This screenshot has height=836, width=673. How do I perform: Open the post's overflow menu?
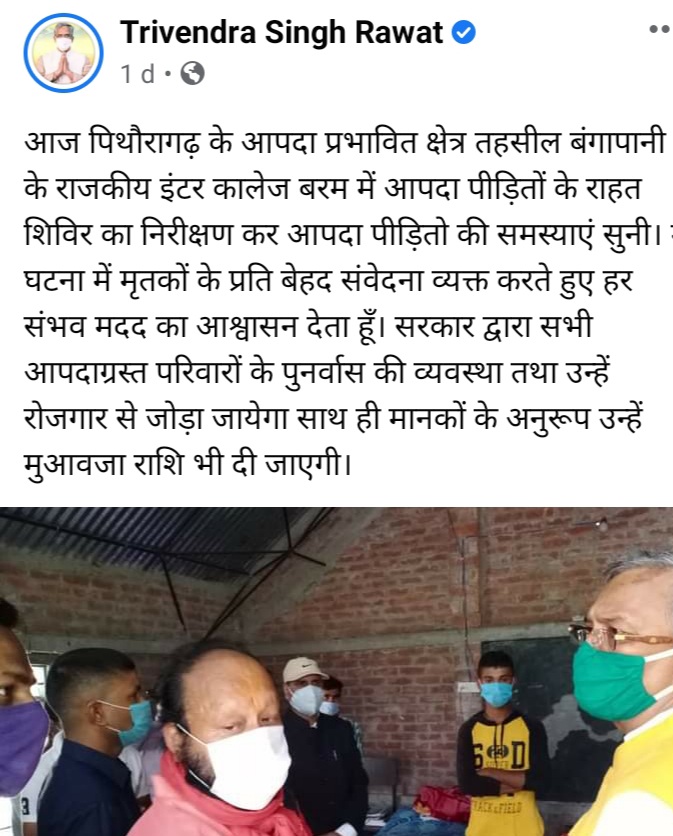point(659,31)
